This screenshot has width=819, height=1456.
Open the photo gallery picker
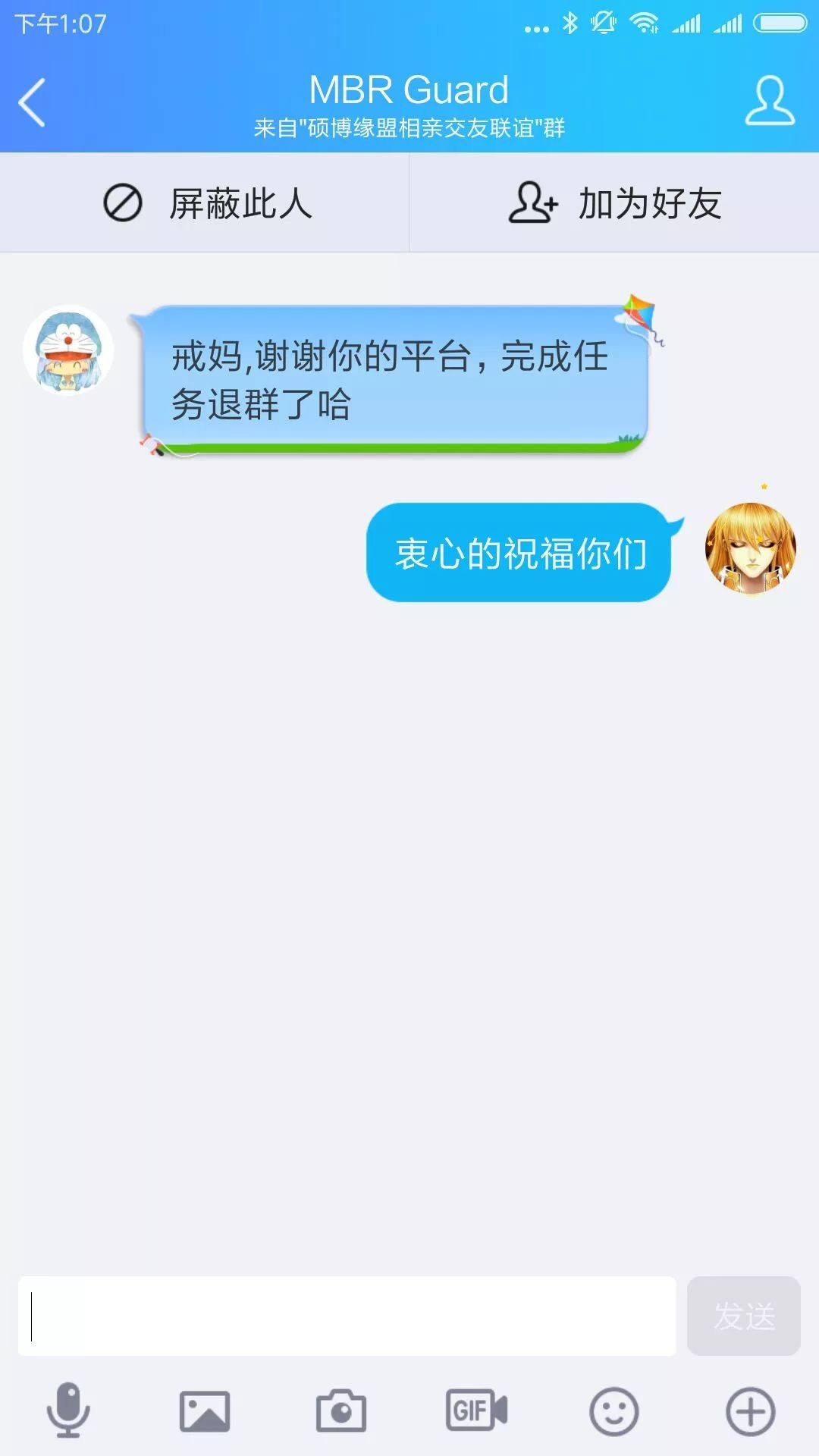205,1411
